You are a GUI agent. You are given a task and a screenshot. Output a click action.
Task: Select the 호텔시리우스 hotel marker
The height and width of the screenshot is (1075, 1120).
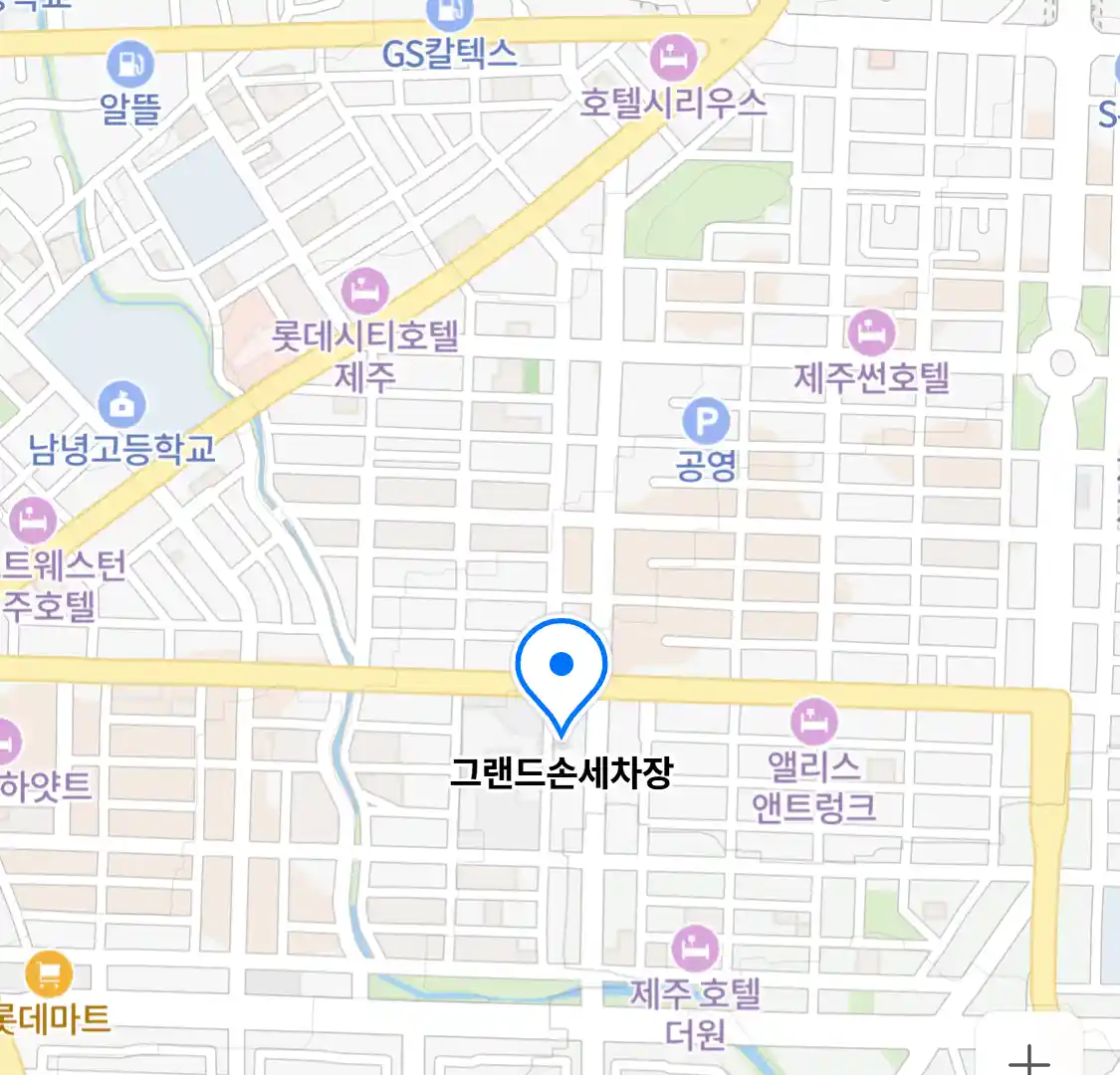673,58
